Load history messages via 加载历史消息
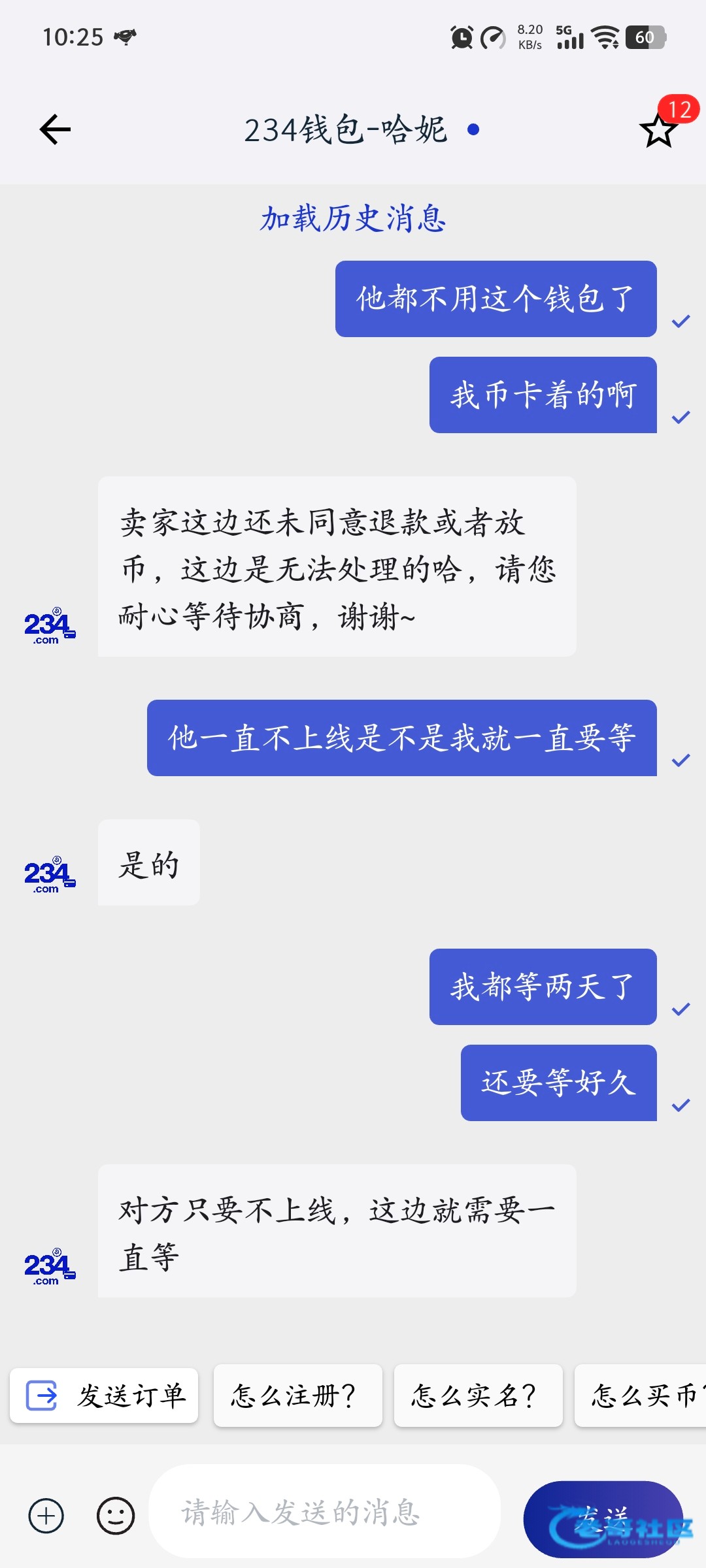 (x=353, y=218)
